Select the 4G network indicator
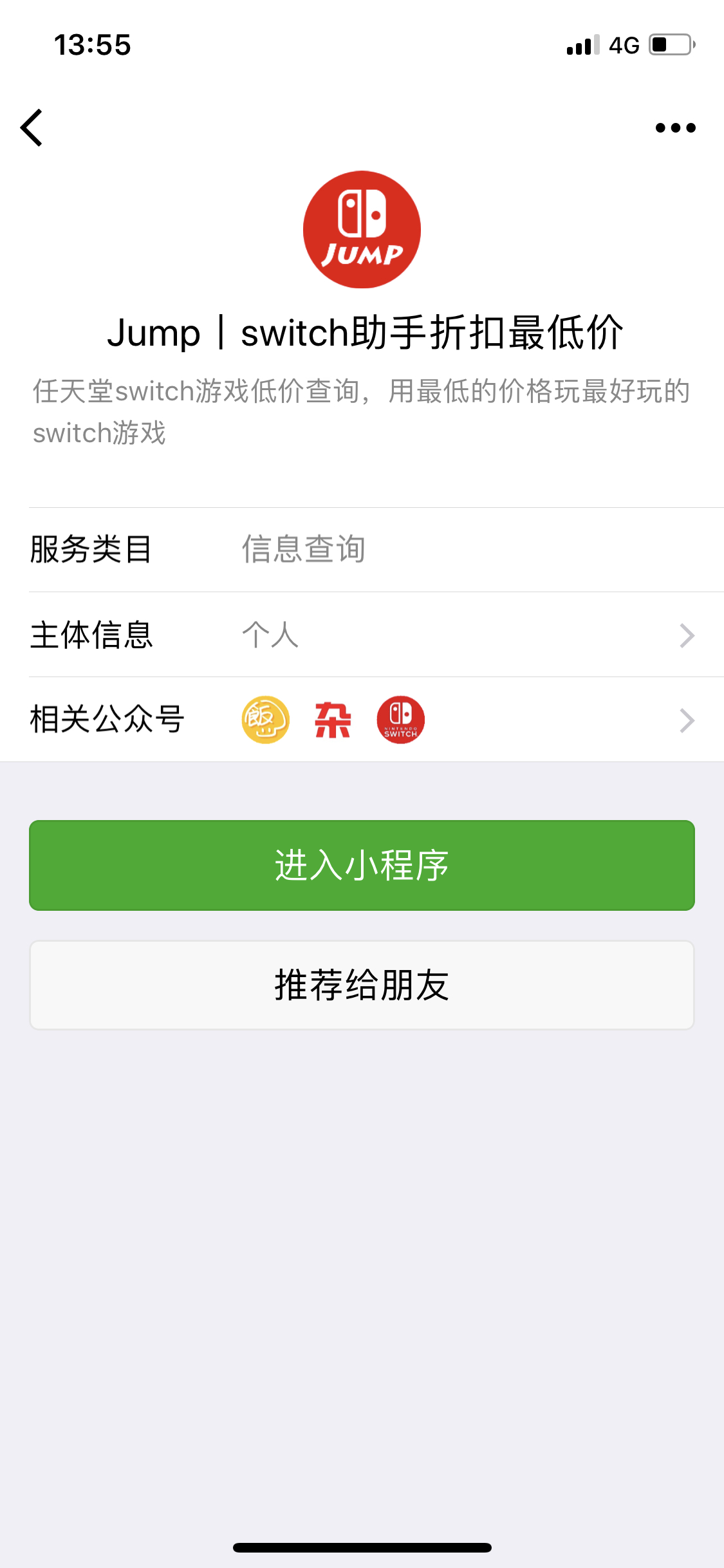The width and height of the screenshot is (724, 1568). (x=622, y=44)
